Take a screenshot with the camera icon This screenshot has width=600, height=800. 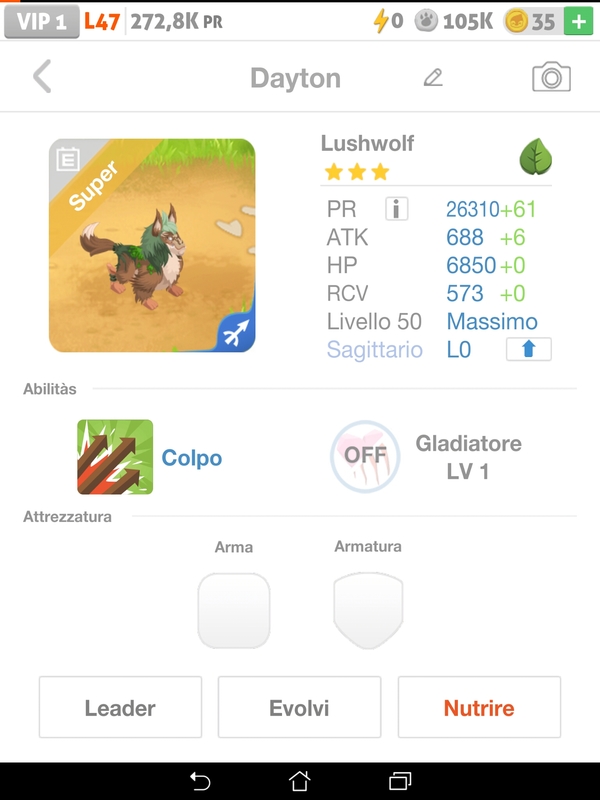click(551, 77)
